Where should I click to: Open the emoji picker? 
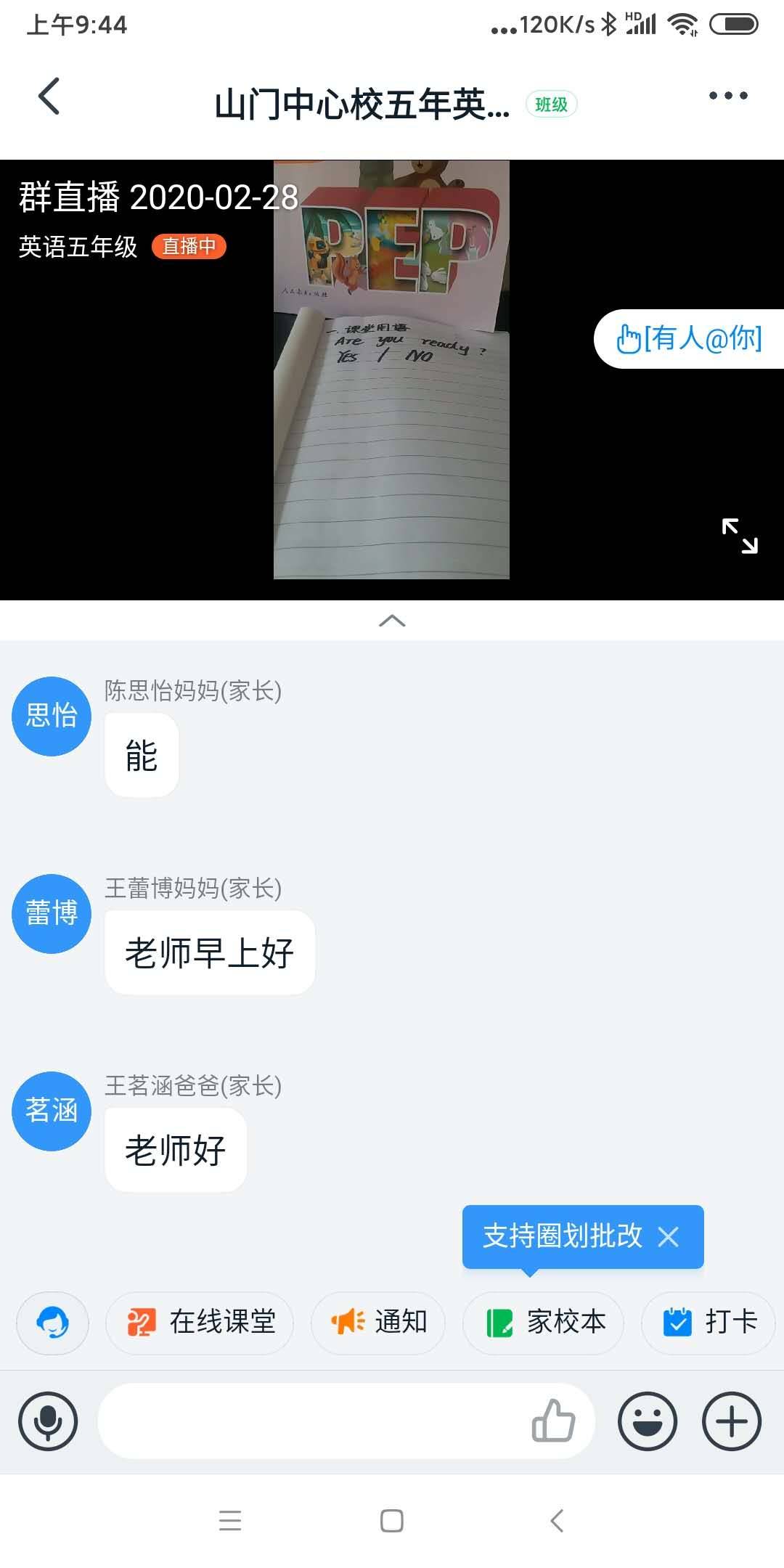647,1421
